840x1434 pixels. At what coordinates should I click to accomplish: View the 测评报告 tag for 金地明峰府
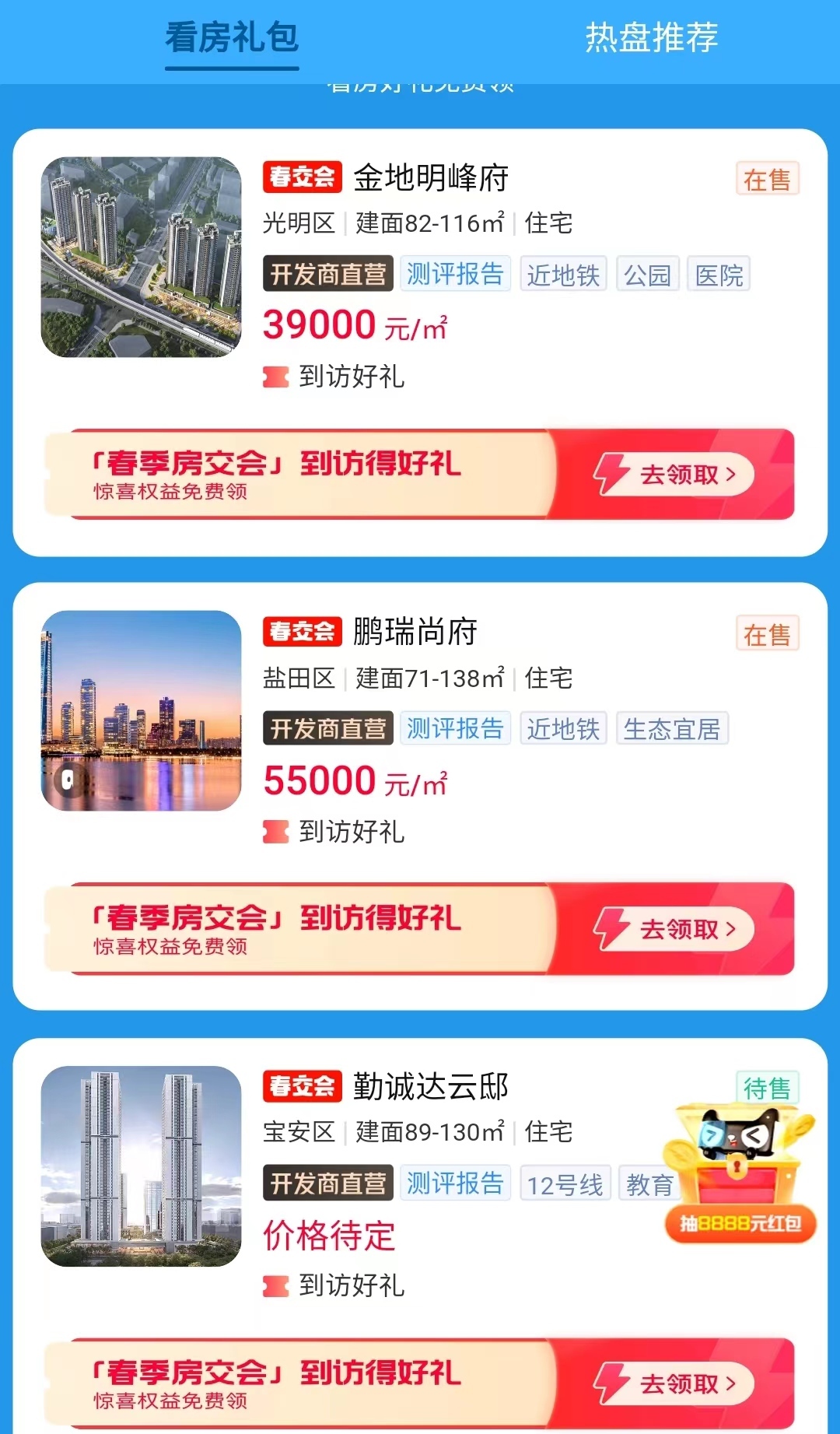coord(455,274)
